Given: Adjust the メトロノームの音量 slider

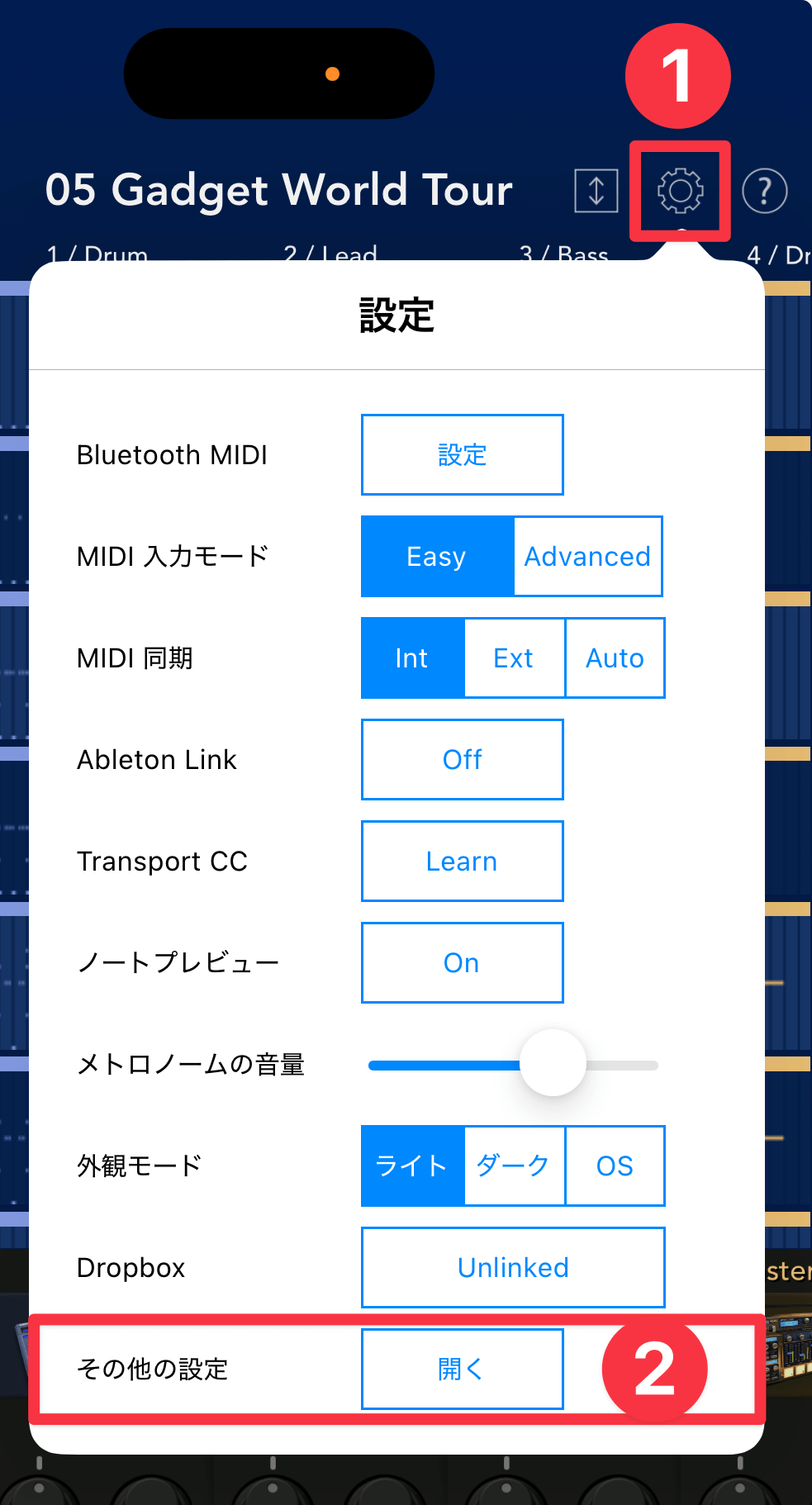Looking at the screenshot, I should point(553,1063).
